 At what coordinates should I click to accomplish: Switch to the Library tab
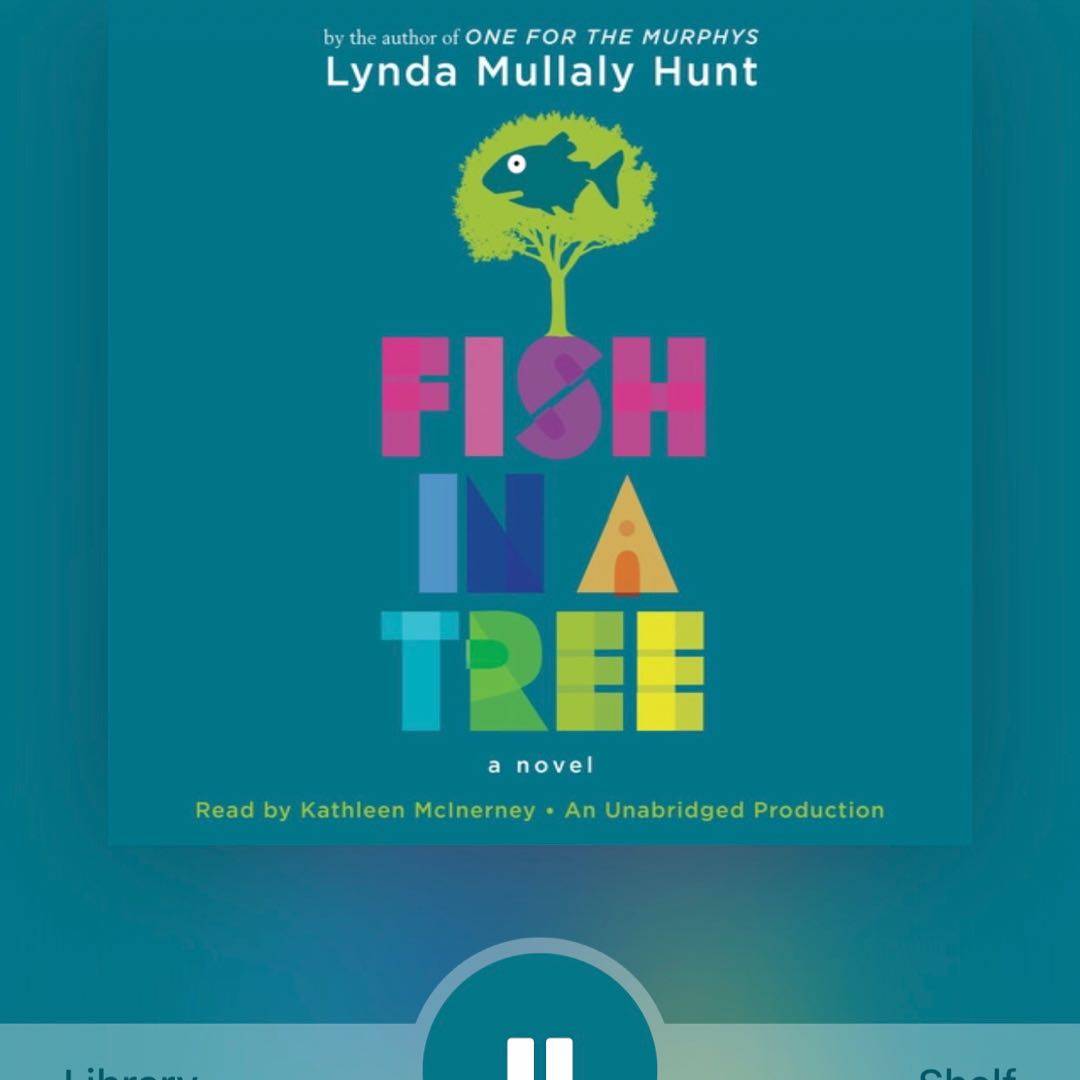point(131,1070)
